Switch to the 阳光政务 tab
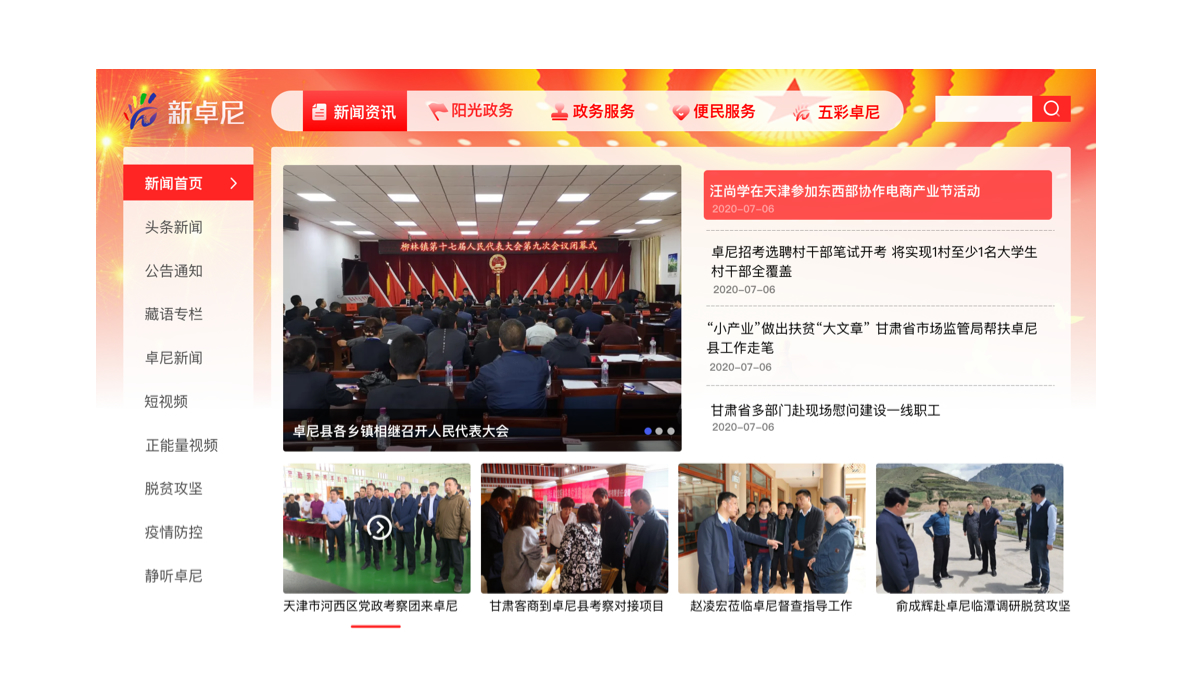This screenshot has height=700, width=1200. 471,111
